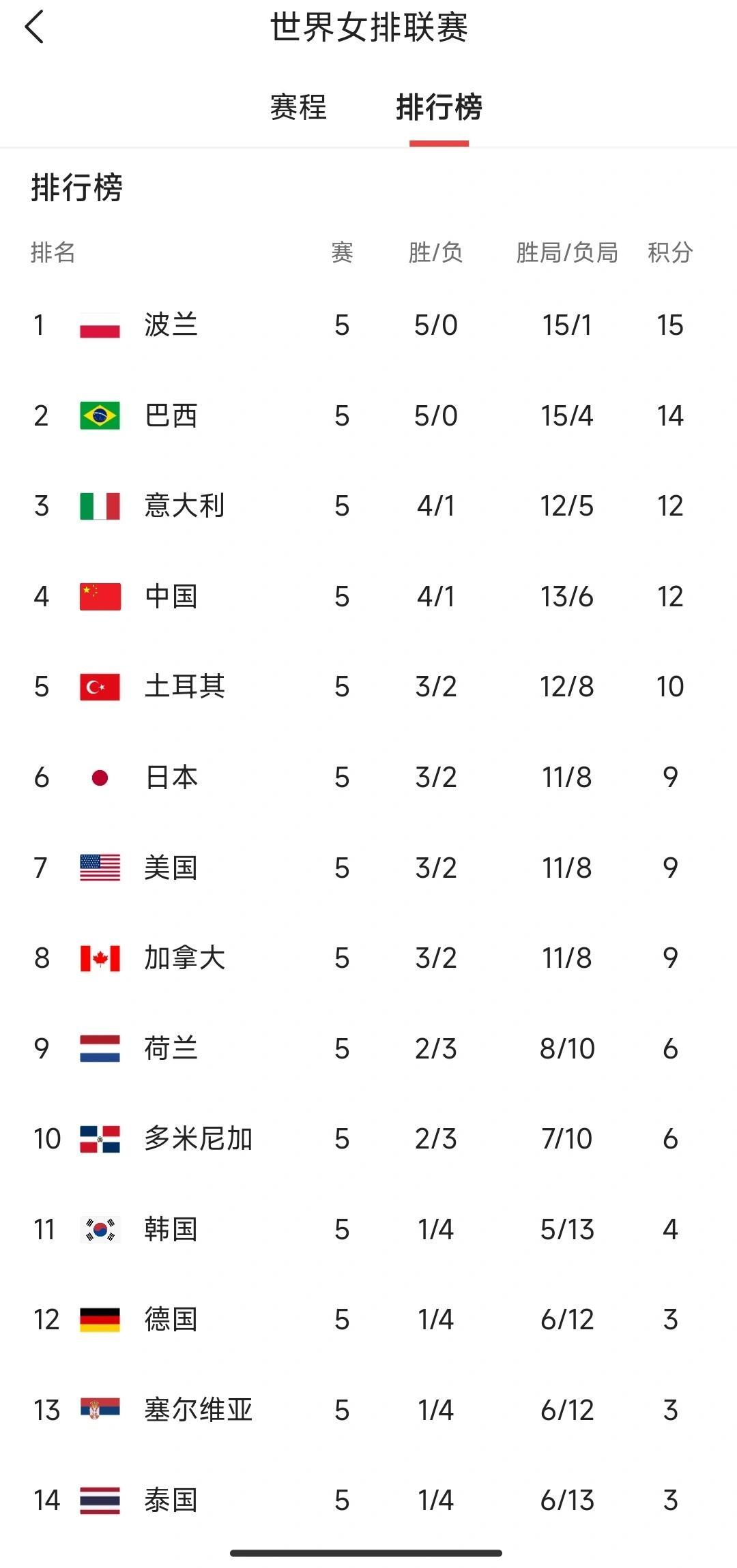Switch to the 赛程 tab

click(x=298, y=107)
